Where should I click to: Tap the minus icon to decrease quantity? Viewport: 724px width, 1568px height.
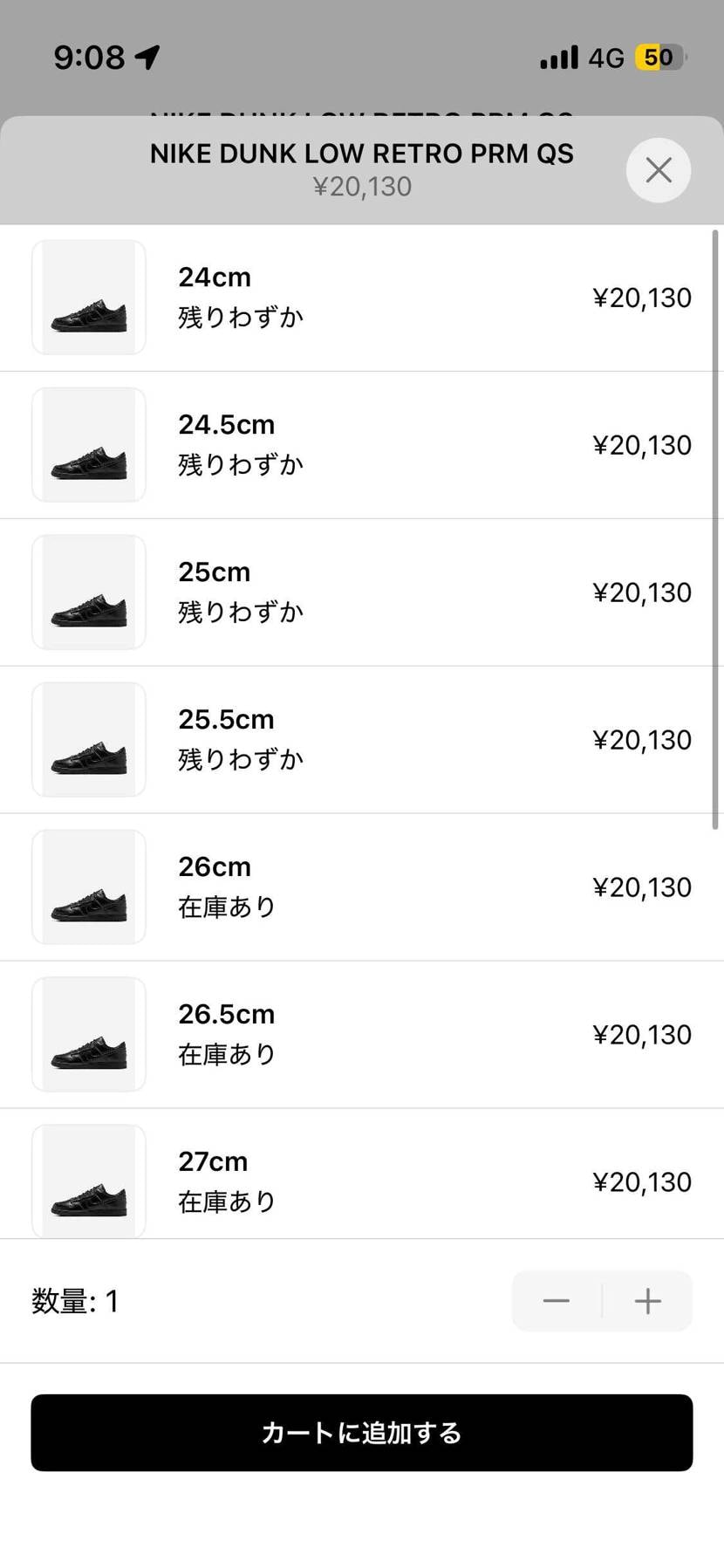(x=556, y=1301)
